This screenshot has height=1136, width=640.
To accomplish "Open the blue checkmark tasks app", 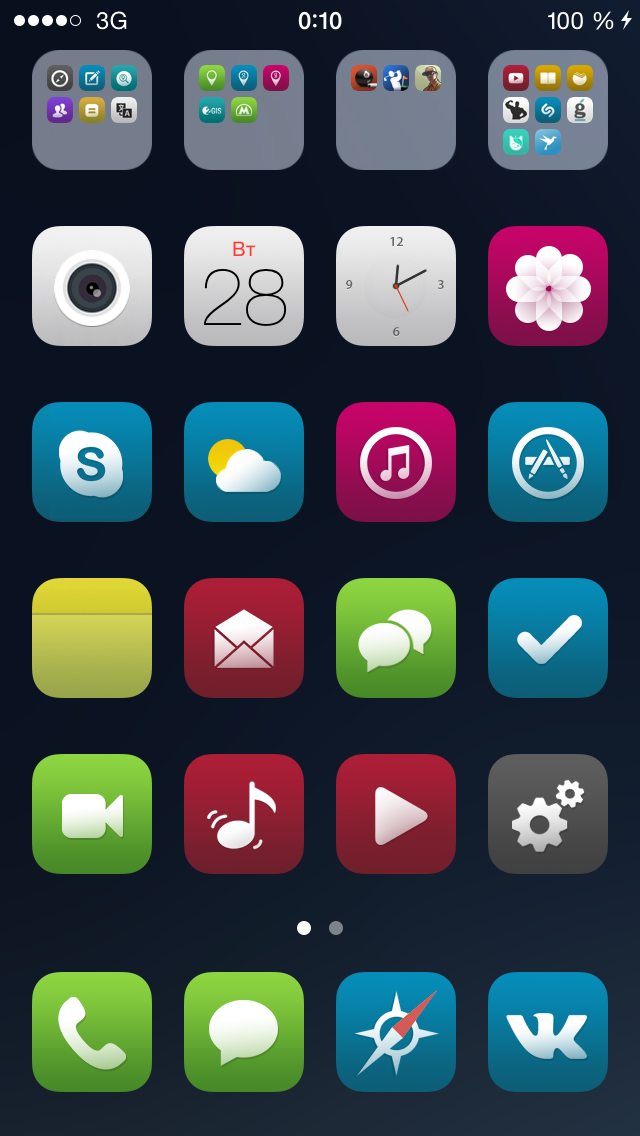I will [x=548, y=638].
